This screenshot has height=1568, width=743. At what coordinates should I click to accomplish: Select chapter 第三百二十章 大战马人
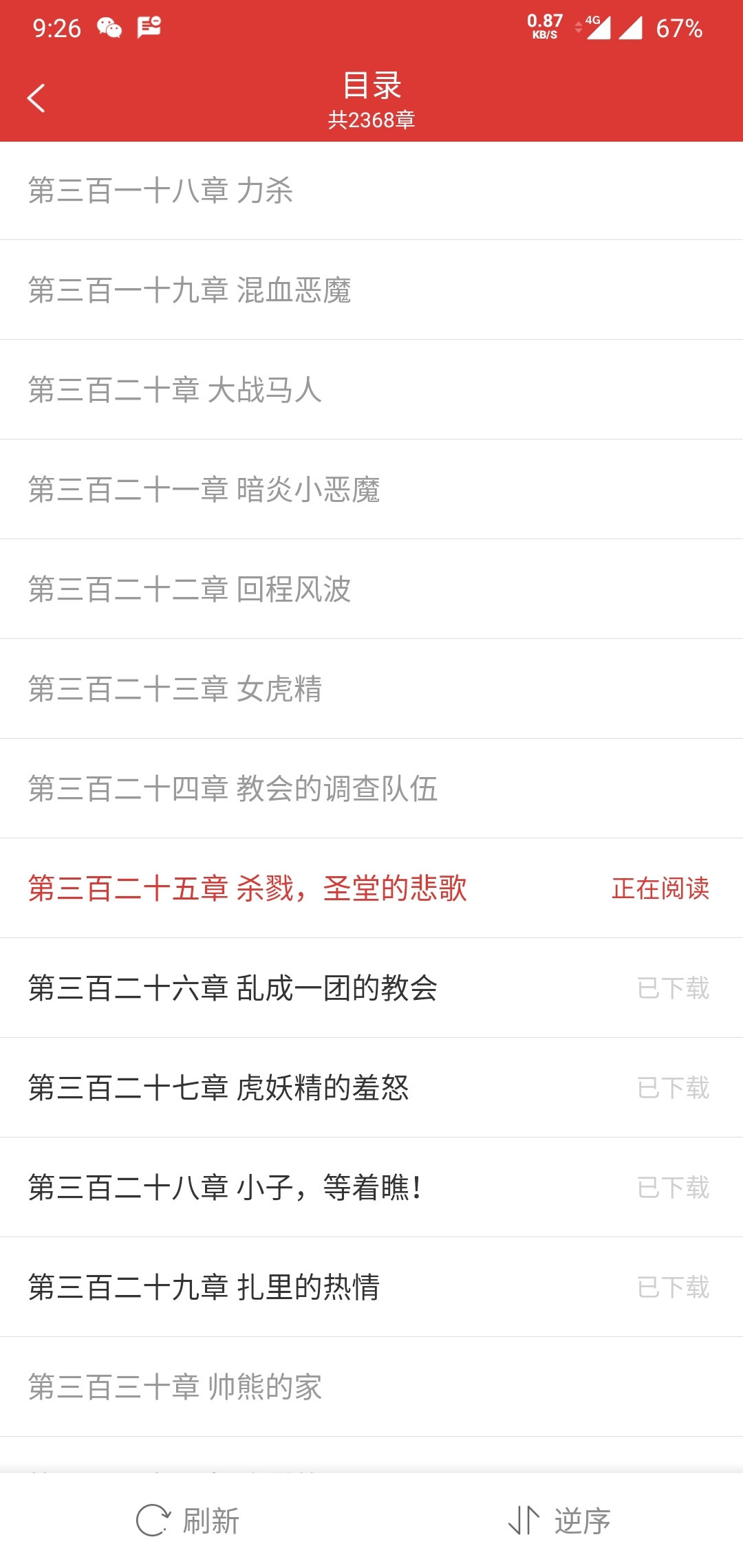175,390
